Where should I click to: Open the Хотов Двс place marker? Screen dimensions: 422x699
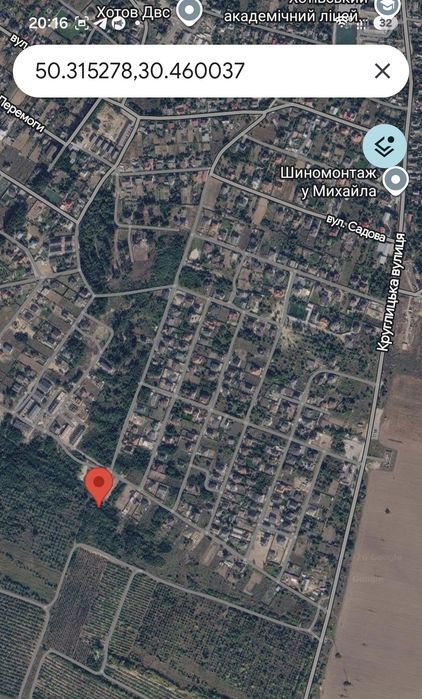coord(190,12)
